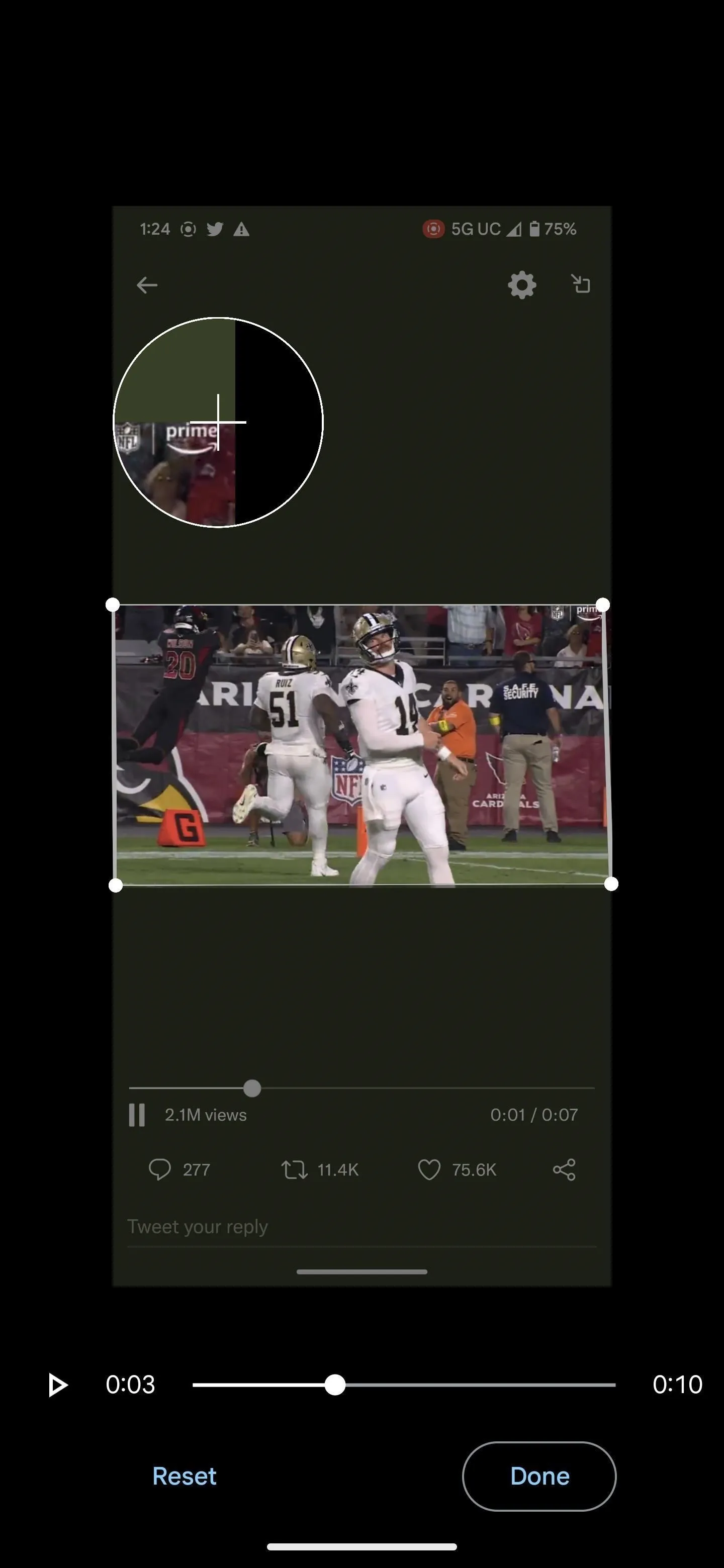Select the bottom-left crop corner handle
This screenshot has height=1568, width=724.
point(115,886)
